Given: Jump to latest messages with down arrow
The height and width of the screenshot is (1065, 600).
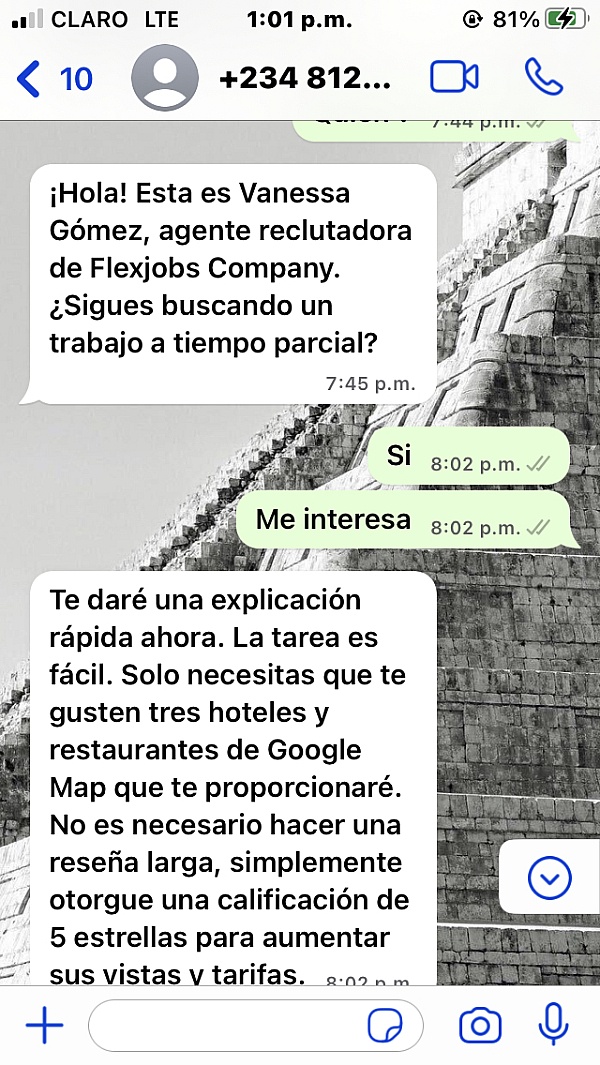Looking at the screenshot, I should [548, 878].
